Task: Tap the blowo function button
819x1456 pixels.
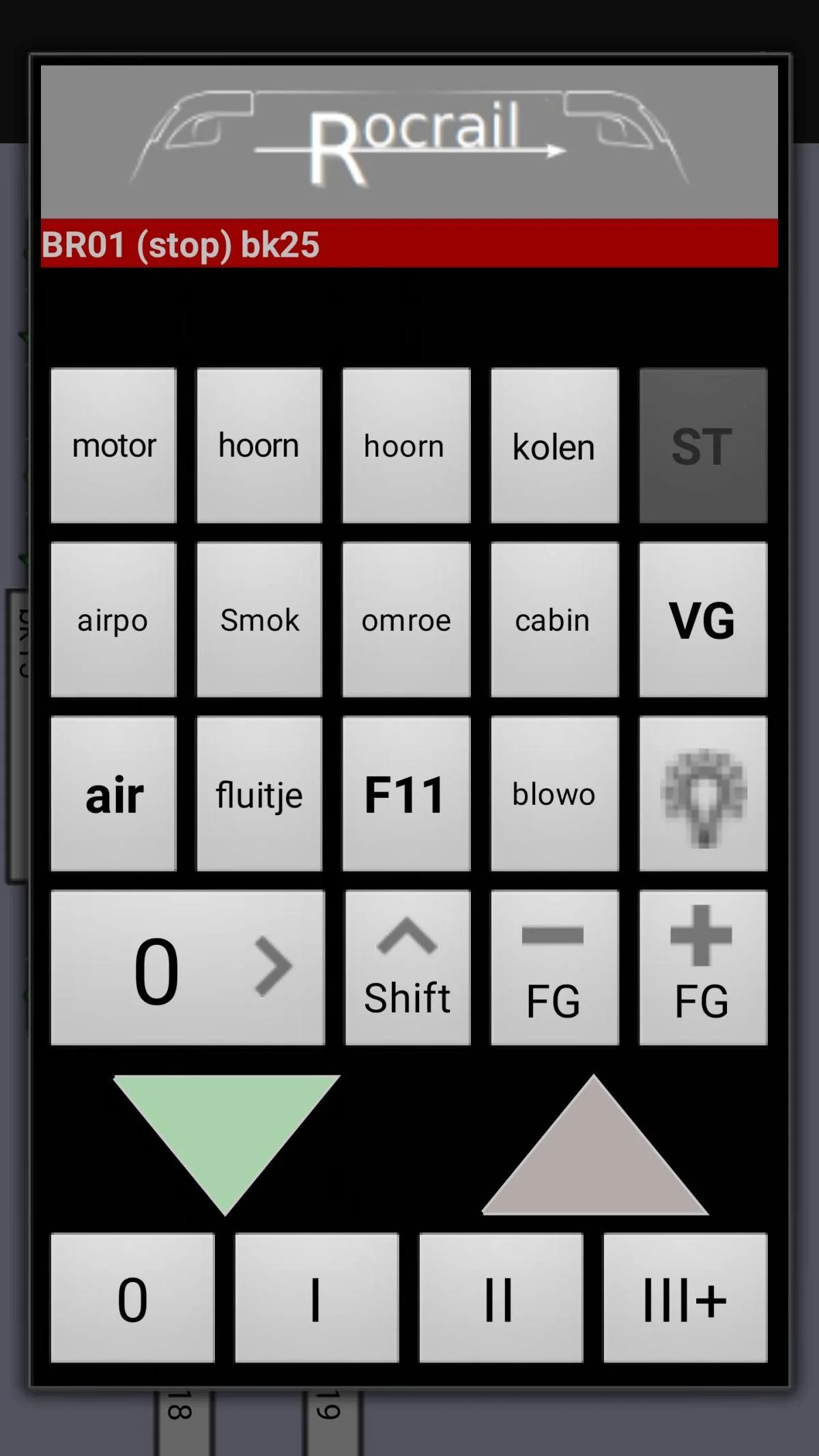Action: (554, 794)
